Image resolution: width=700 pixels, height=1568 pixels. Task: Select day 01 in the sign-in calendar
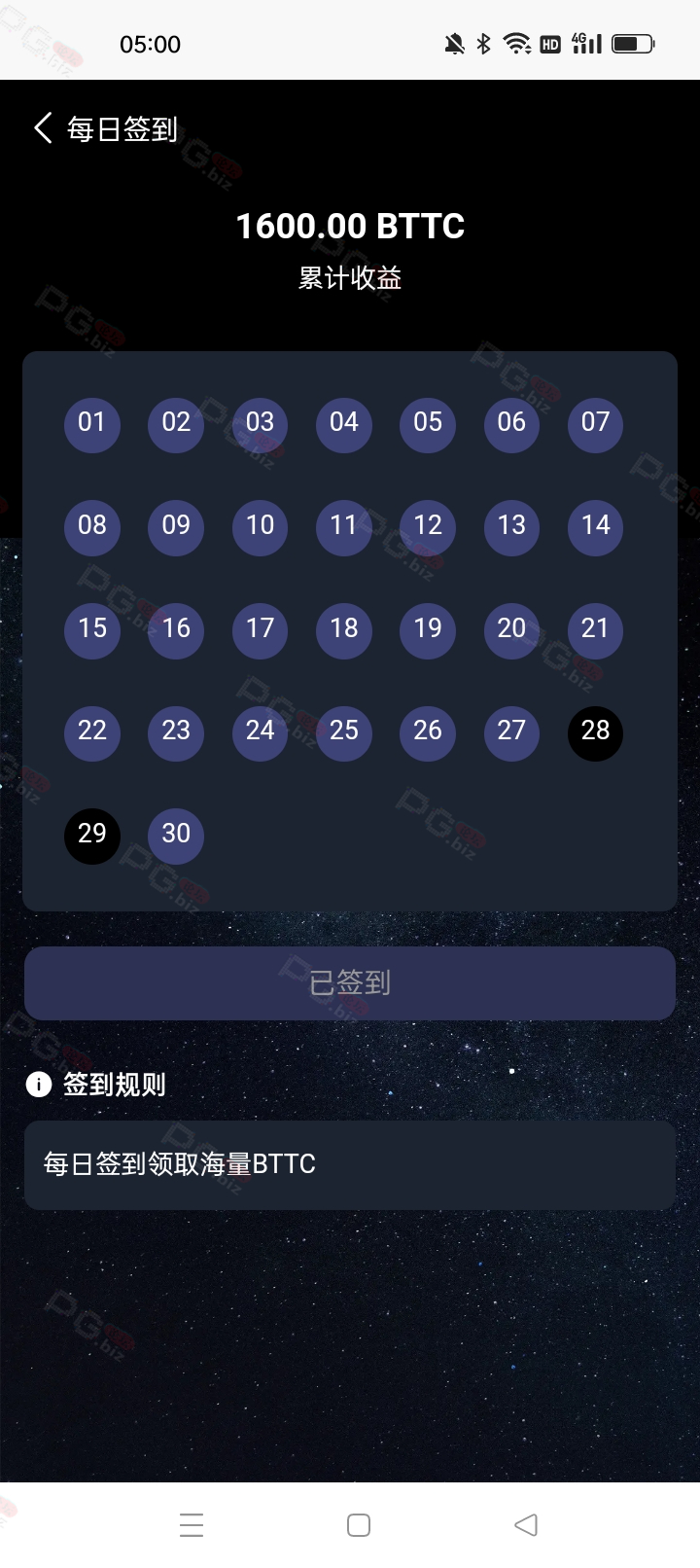click(92, 424)
